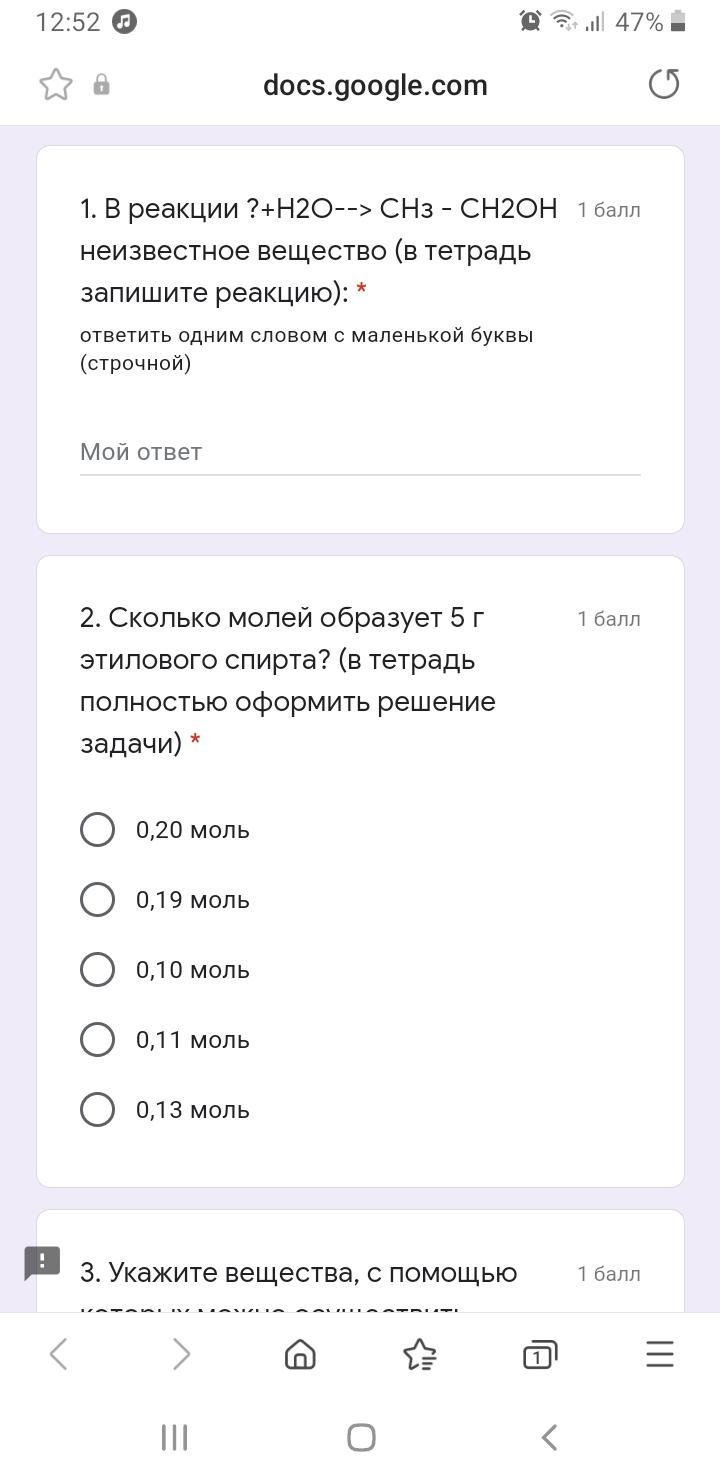720x1480 pixels.
Task: Tap the docs.google.com address bar
Action: (375, 85)
